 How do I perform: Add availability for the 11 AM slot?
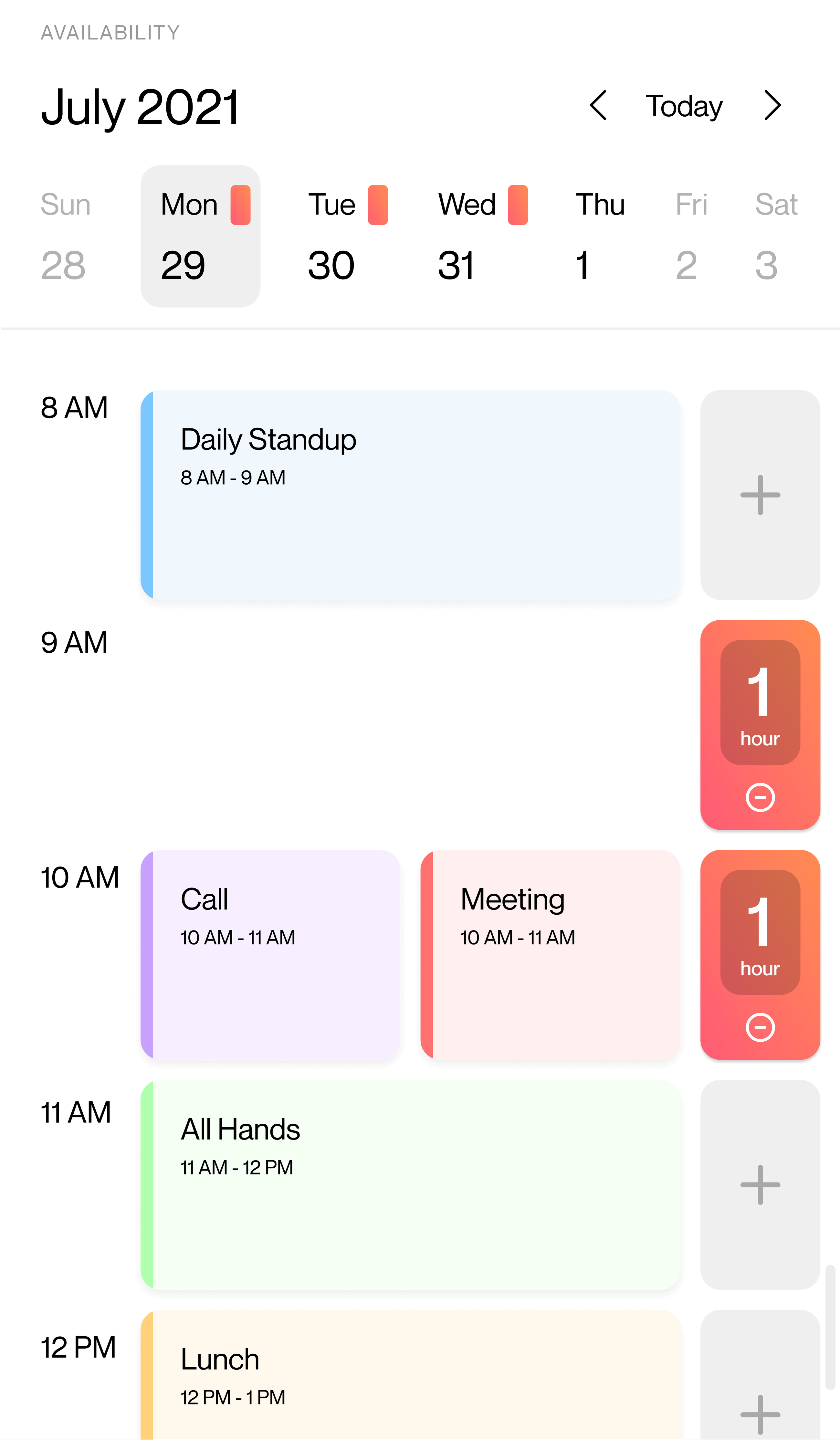[760, 1184]
